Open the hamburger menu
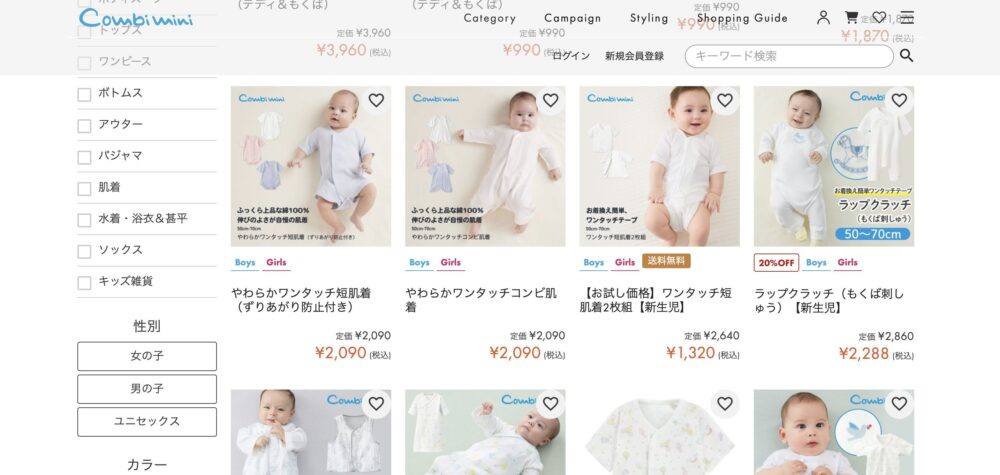This screenshot has height=475, width=1000. pyautogui.click(x=907, y=18)
